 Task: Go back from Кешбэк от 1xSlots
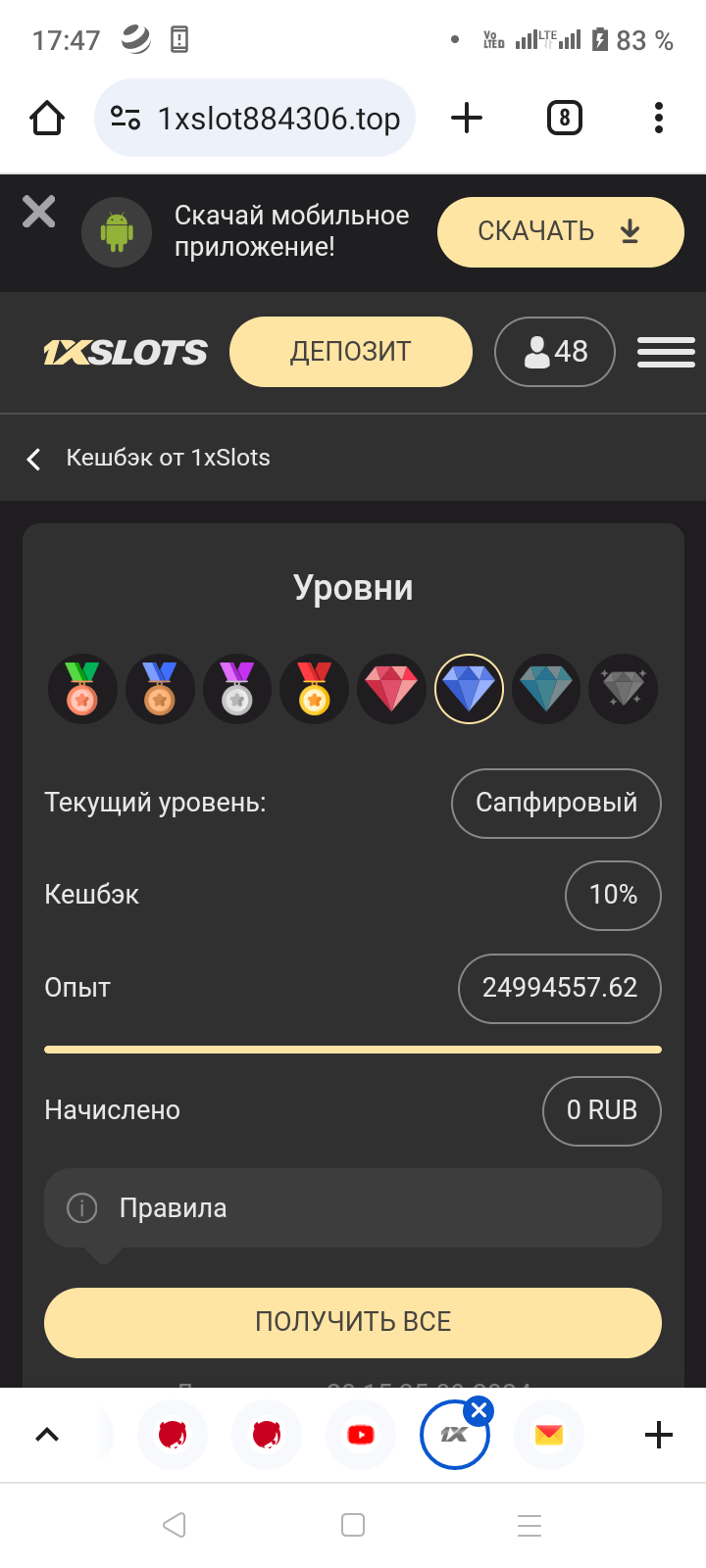[x=34, y=459]
